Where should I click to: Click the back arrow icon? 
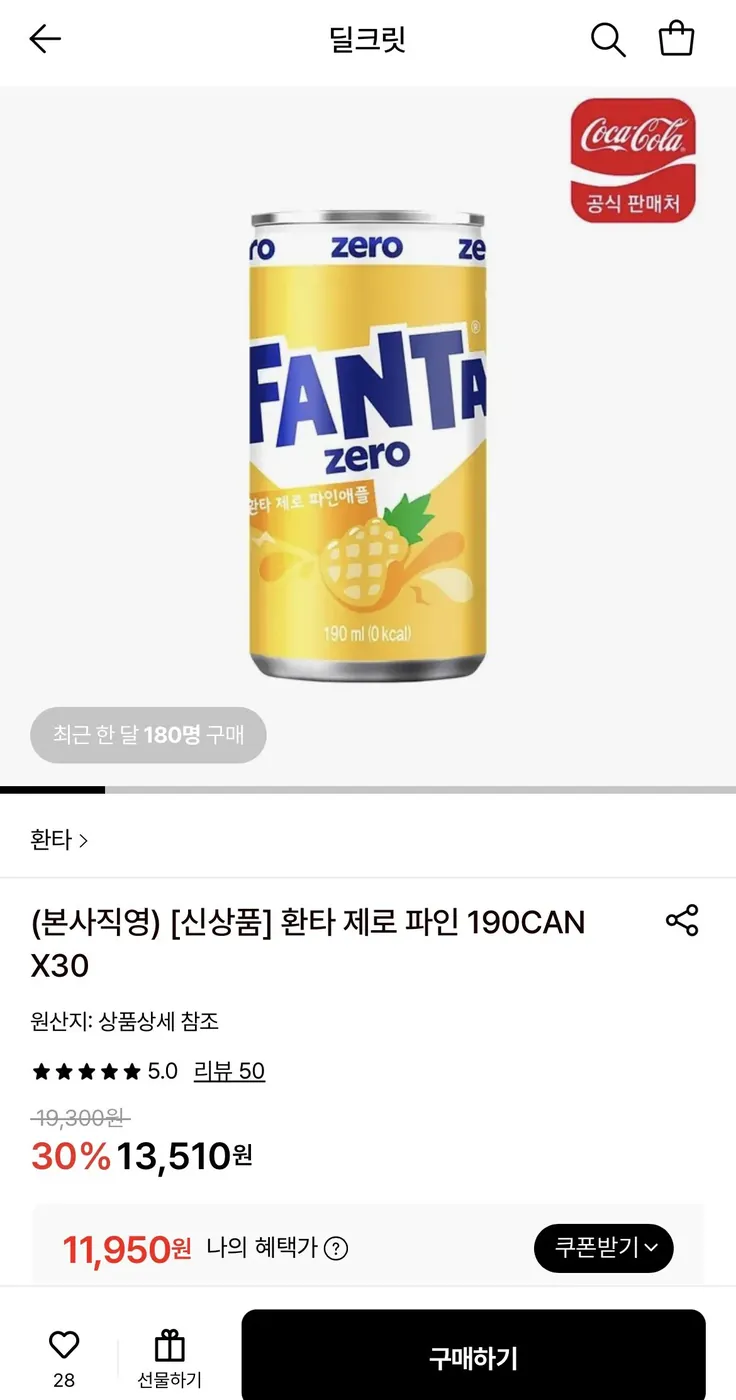(x=40, y=39)
